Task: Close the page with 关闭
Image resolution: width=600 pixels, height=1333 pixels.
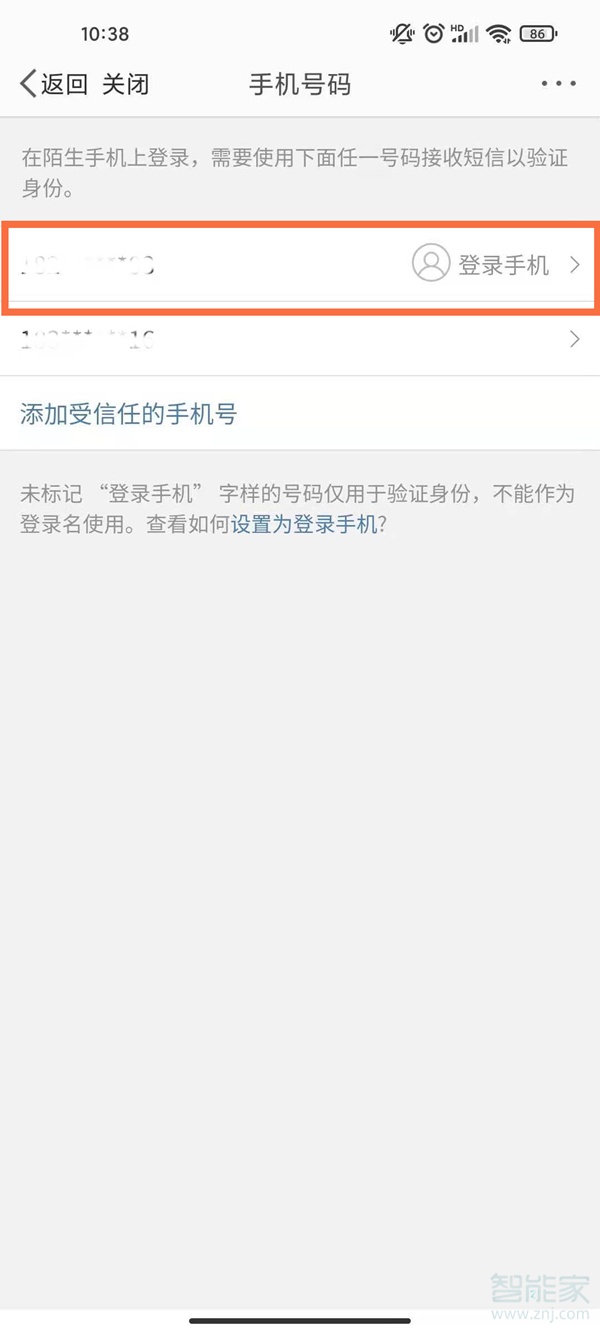Action: point(125,84)
